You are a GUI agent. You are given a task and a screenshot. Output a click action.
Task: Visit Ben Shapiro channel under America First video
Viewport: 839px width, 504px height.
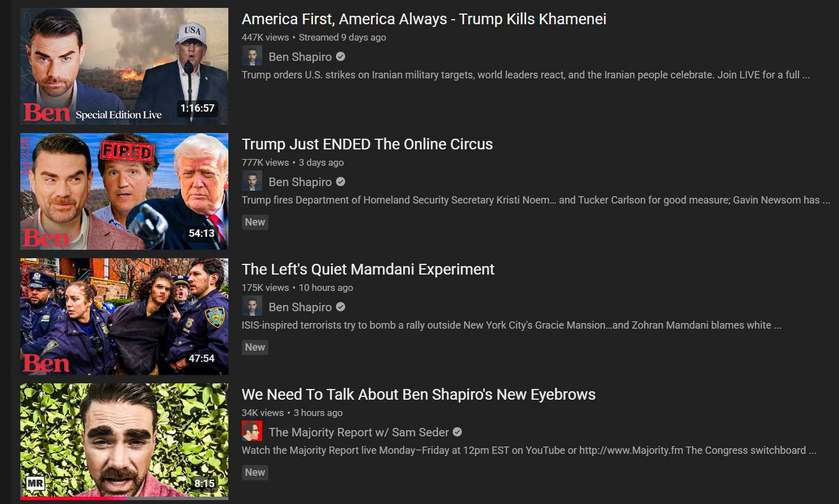point(300,57)
